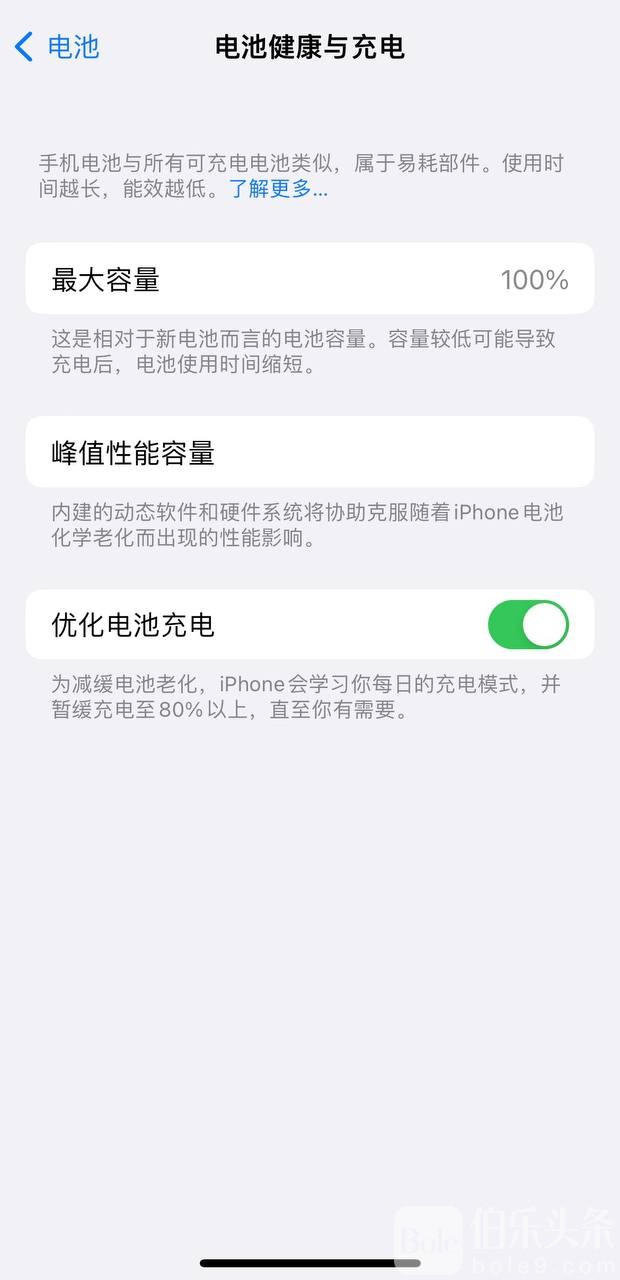Open the 了解更多 link
Image resolution: width=620 pixels, height=1280 pixels.
[x=278, y=188]
